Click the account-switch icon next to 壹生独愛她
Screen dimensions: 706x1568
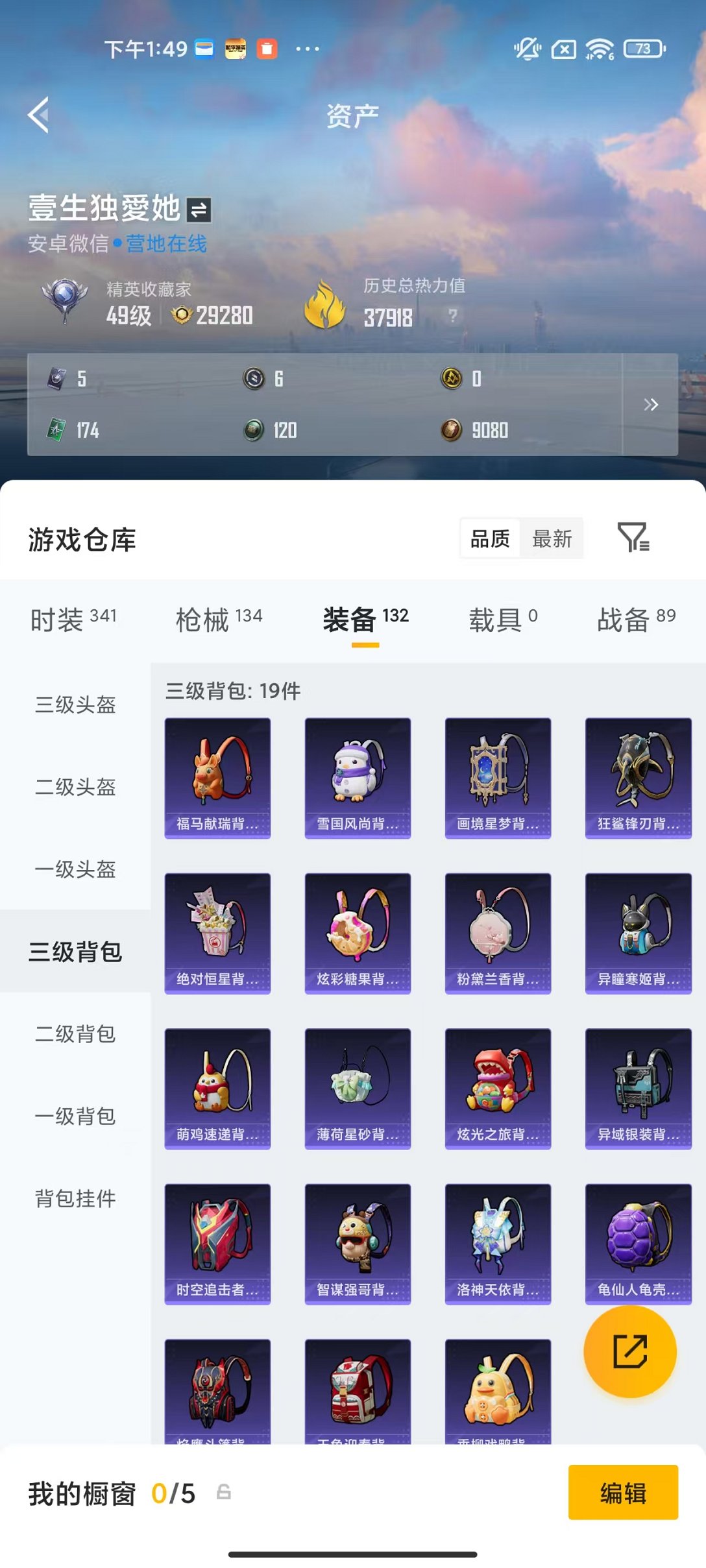199,209
